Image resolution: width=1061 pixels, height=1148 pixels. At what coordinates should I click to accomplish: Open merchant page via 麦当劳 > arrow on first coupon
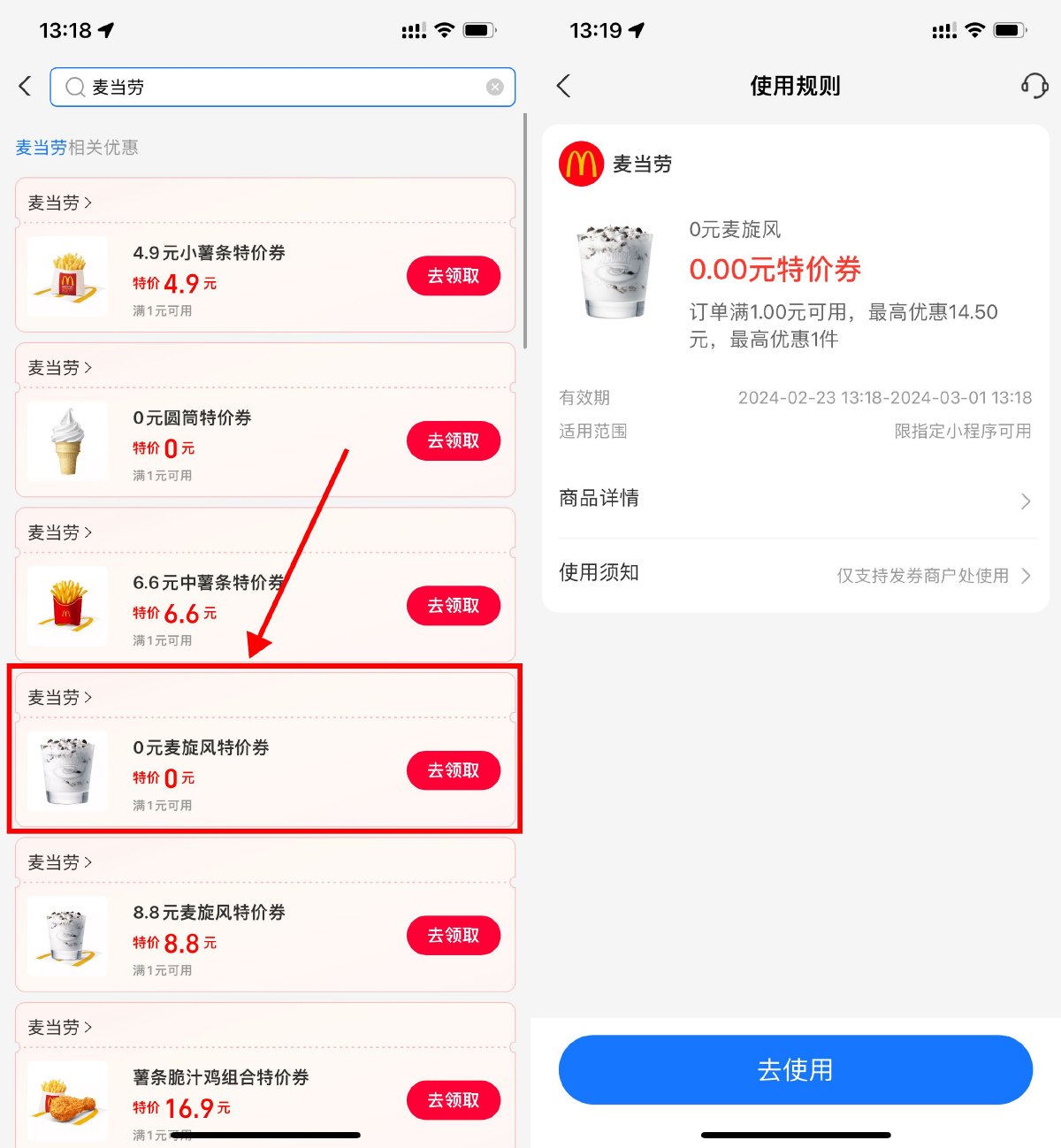[x=58, y=202]
